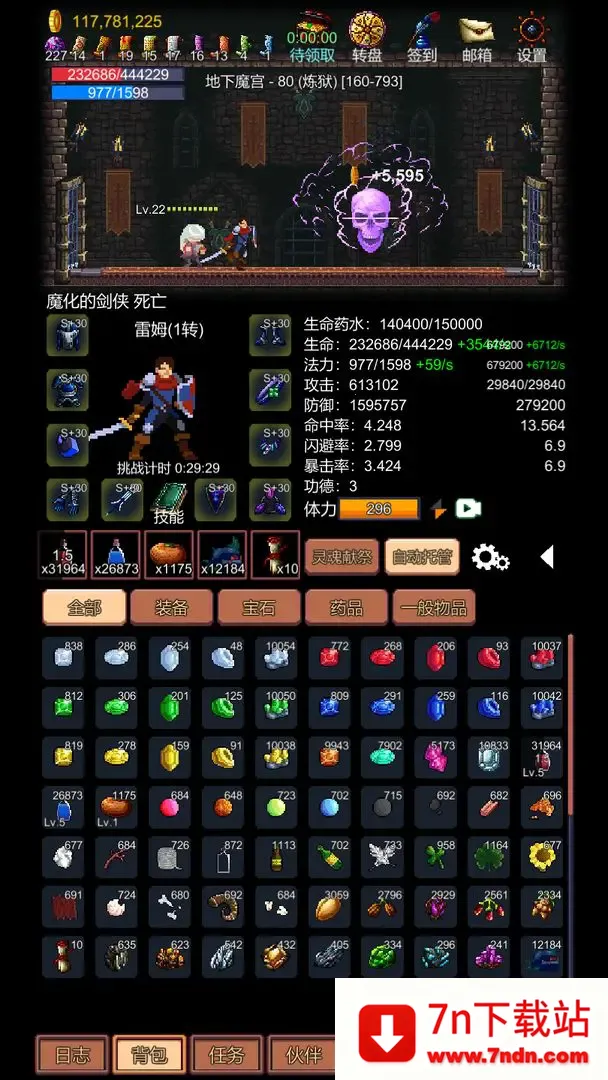Tap the 灵魂献祭 button
608x1080 pixels.
point(340,556)
